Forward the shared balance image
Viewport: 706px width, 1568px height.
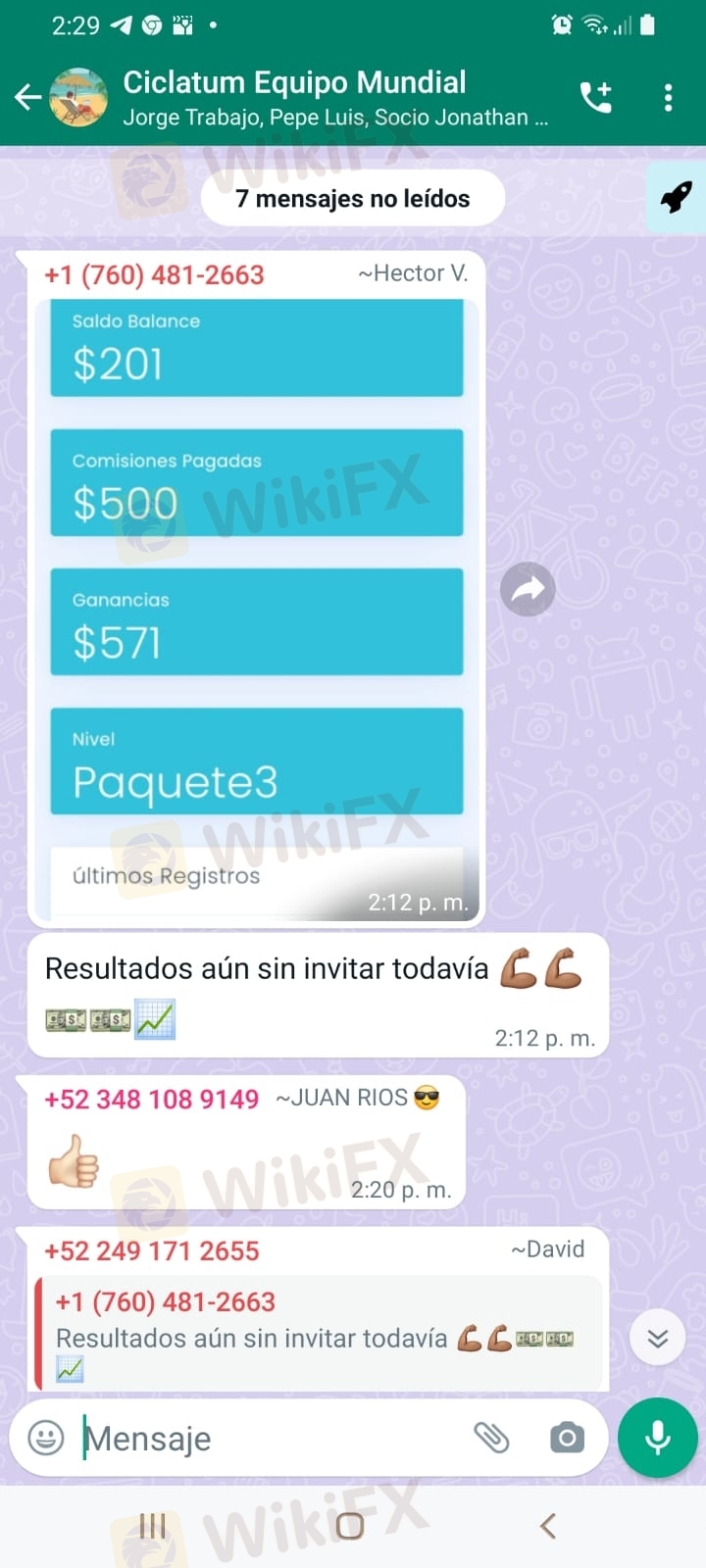click(528, 589)
